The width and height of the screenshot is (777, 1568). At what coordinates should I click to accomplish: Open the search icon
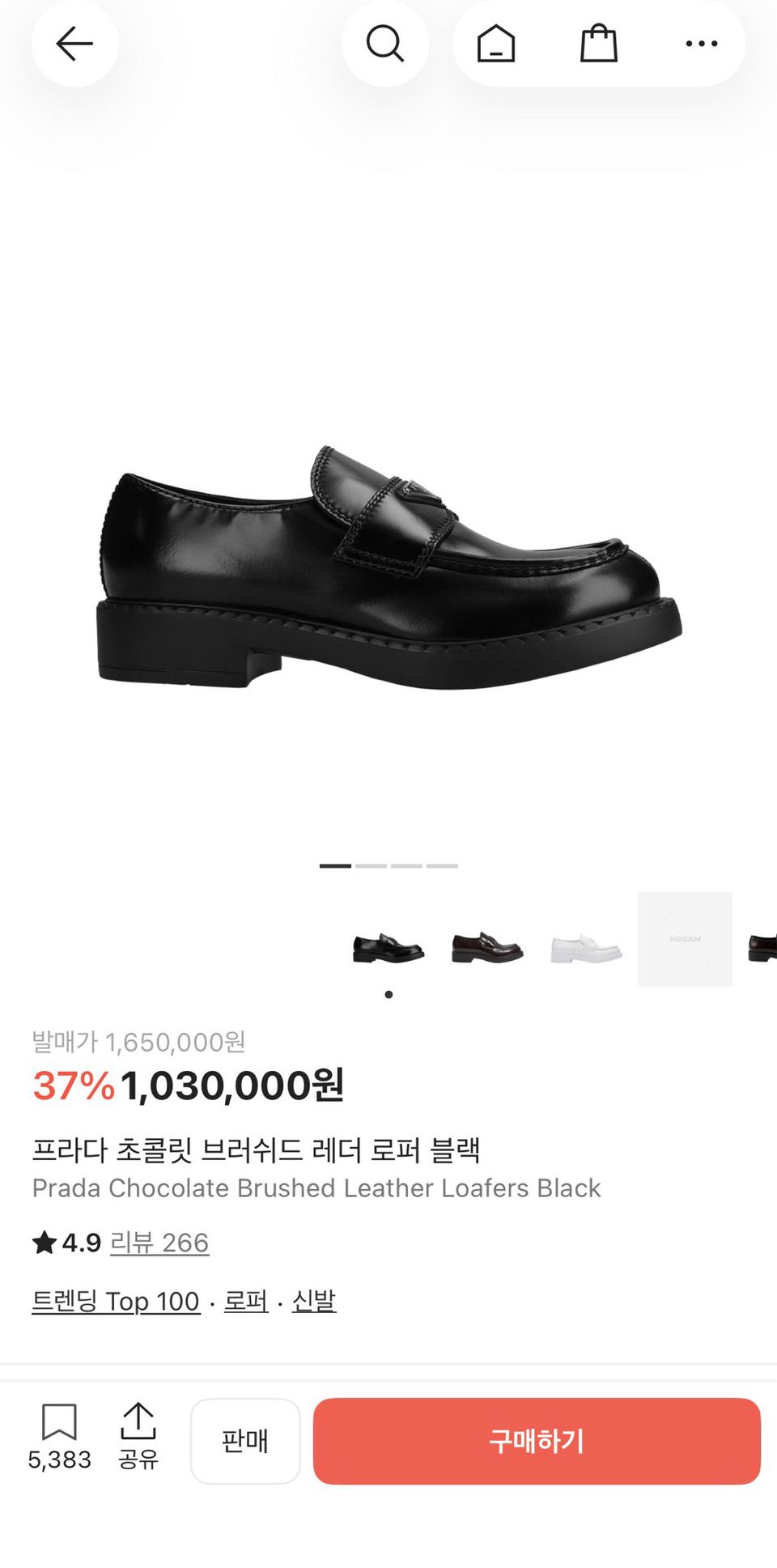[385, 44]
